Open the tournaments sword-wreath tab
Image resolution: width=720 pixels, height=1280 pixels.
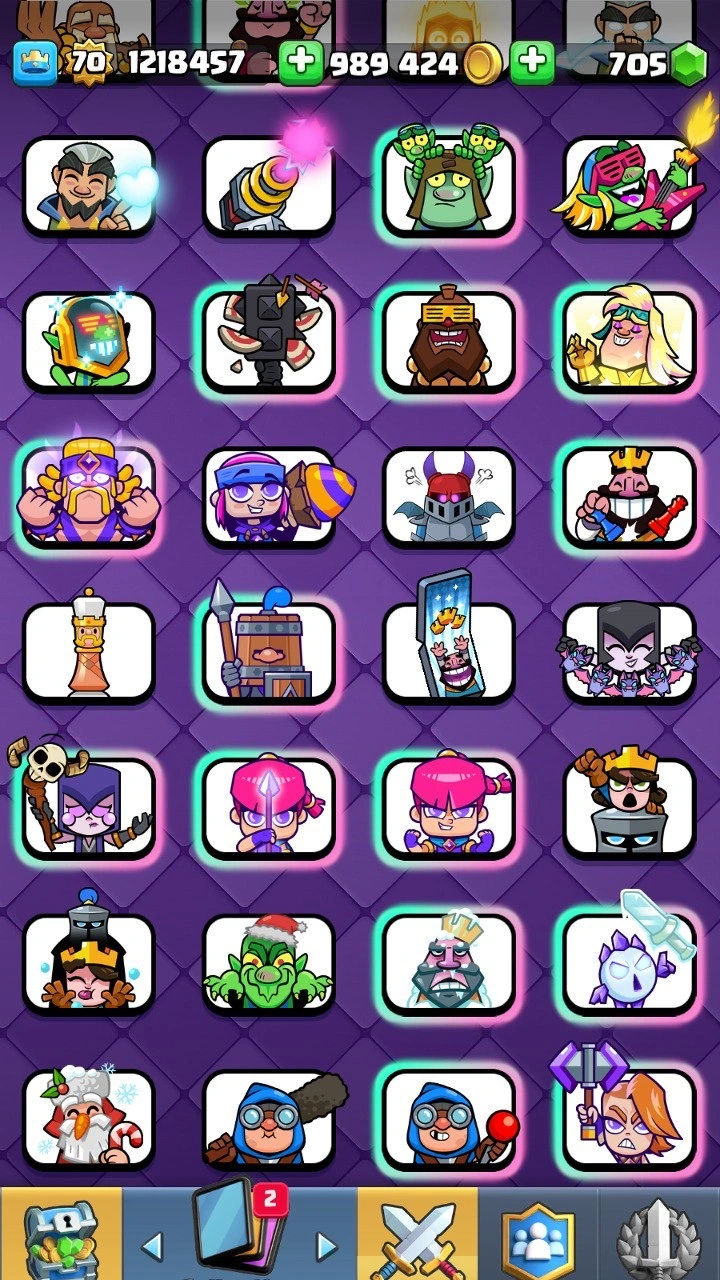tap(660, 1235)
